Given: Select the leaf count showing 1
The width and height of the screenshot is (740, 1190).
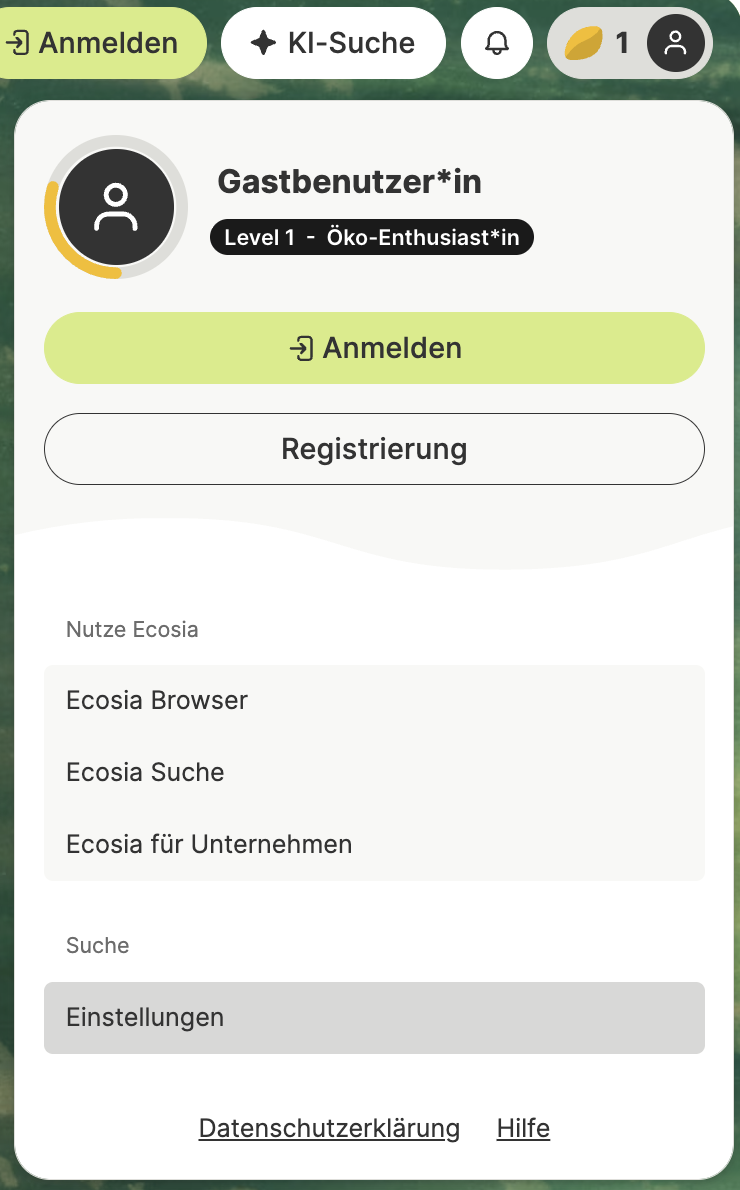Looking at the screenshot, I should click(623, 43).
